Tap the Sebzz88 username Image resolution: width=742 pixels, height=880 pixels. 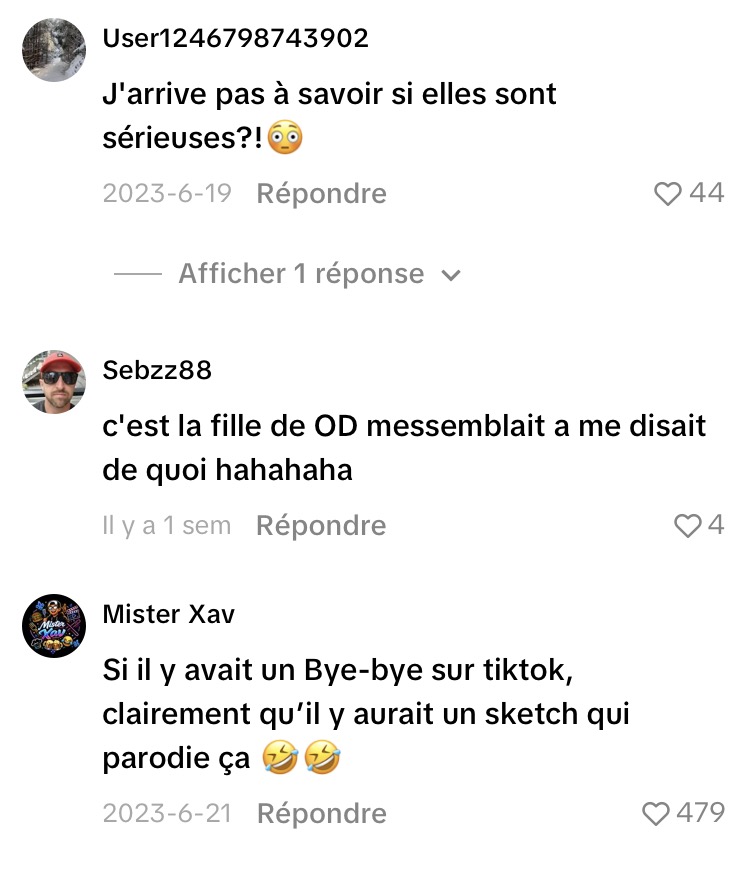pyautogui.click(x=157, y=370)
